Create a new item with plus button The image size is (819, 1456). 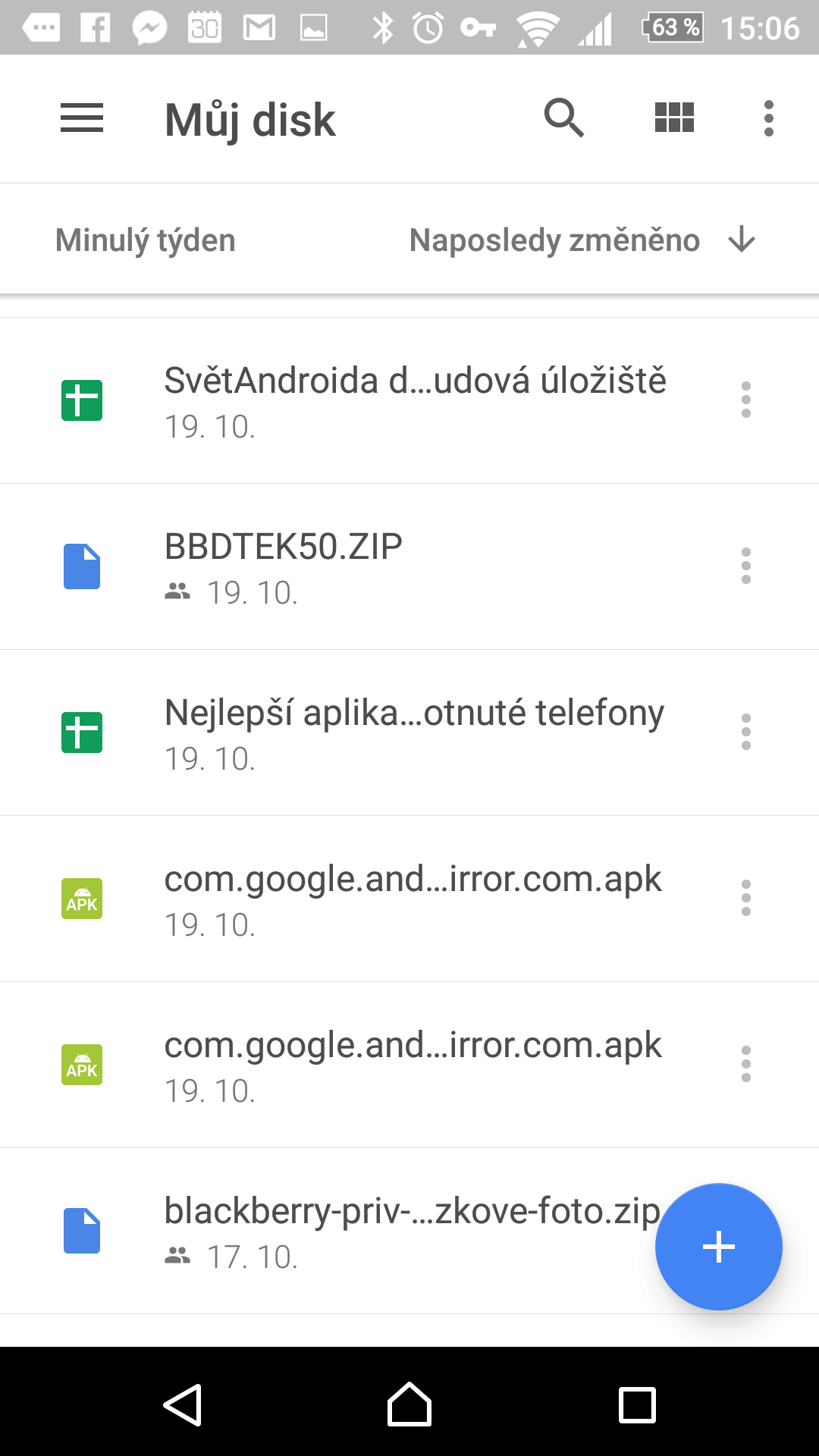719,1247
